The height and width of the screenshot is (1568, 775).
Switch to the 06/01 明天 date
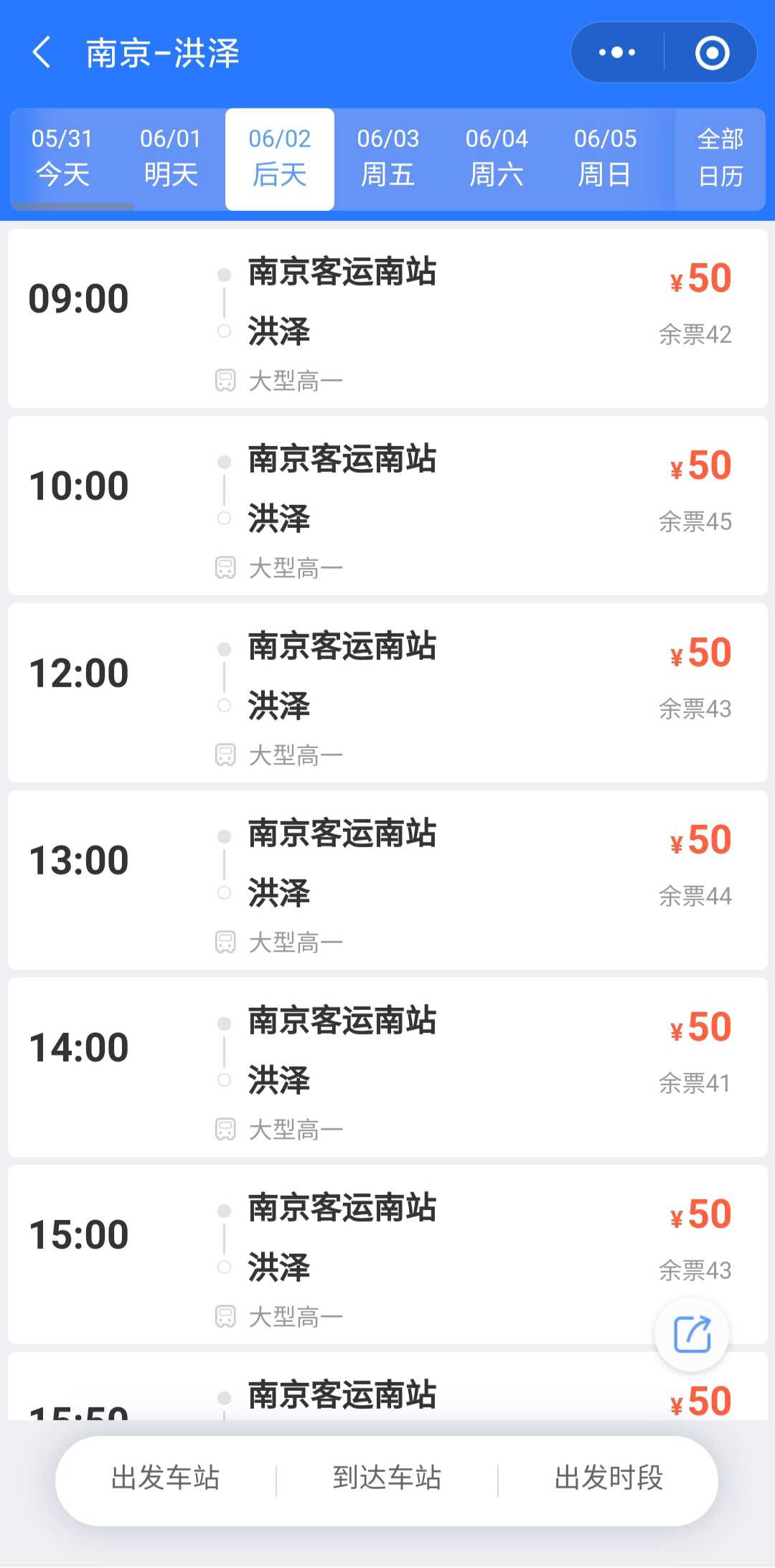point(171,159)
